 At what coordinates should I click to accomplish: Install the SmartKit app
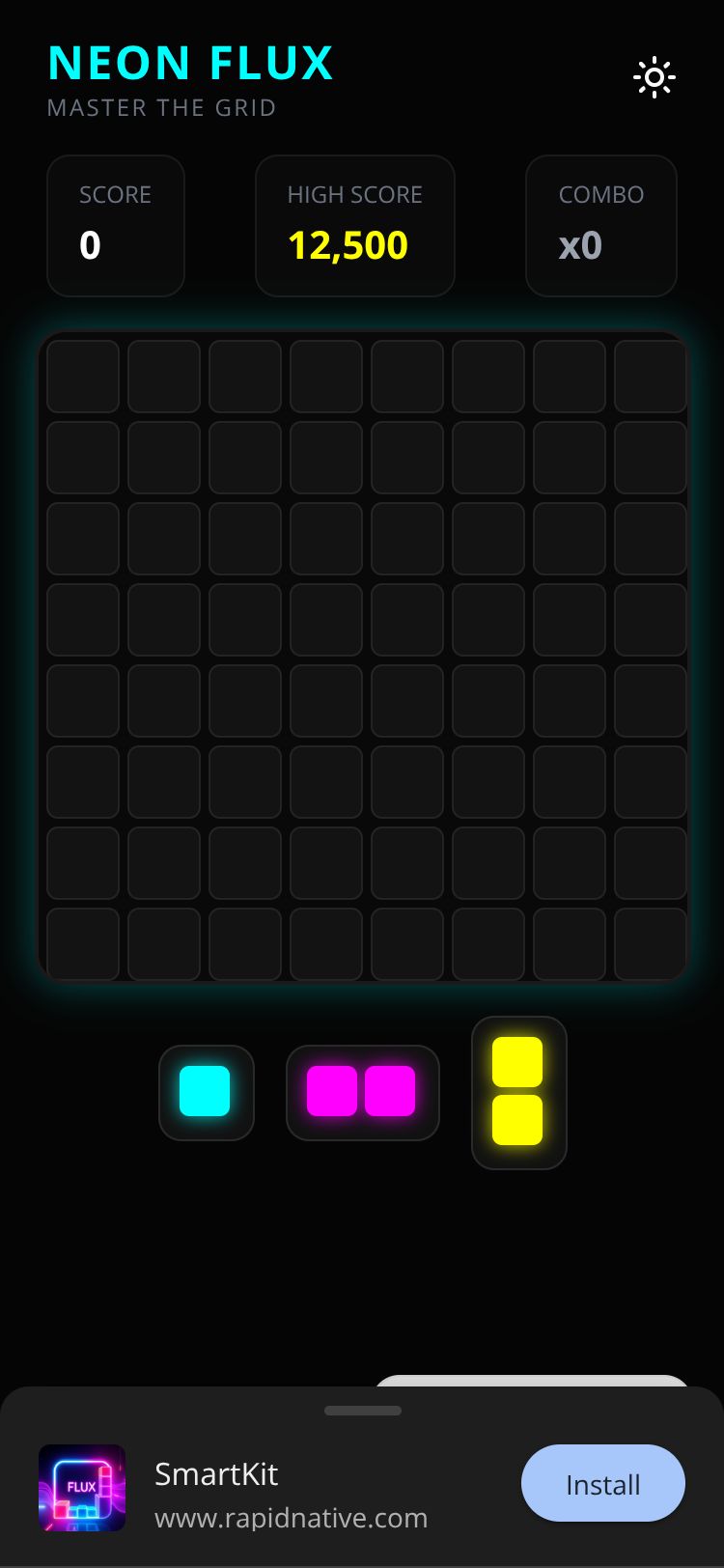pyautogui.click(x=602, y=1483)
